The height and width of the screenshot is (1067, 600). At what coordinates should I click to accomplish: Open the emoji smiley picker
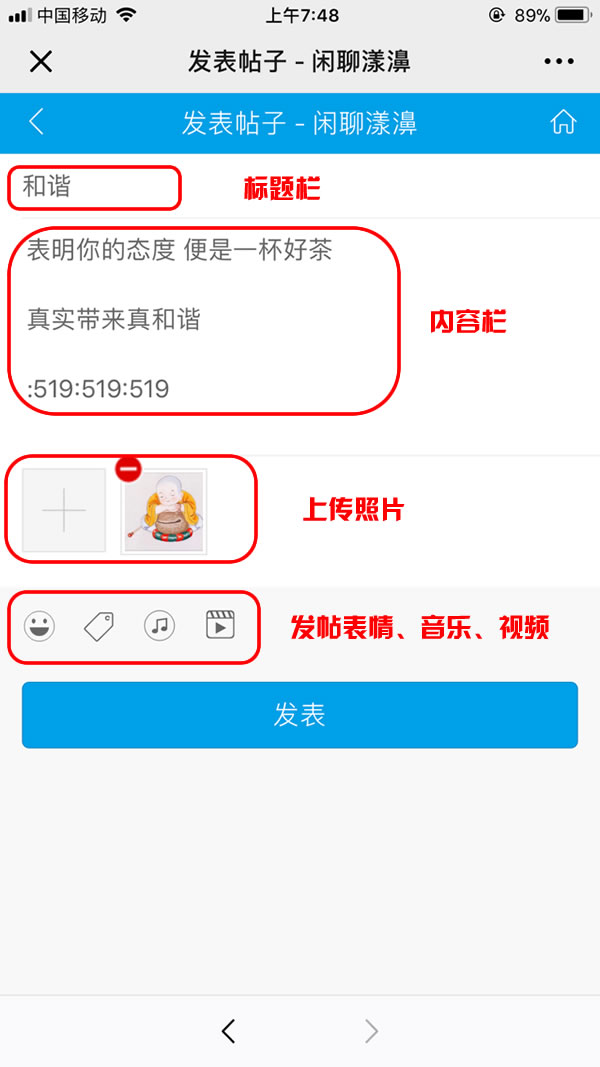coord(40,626)
